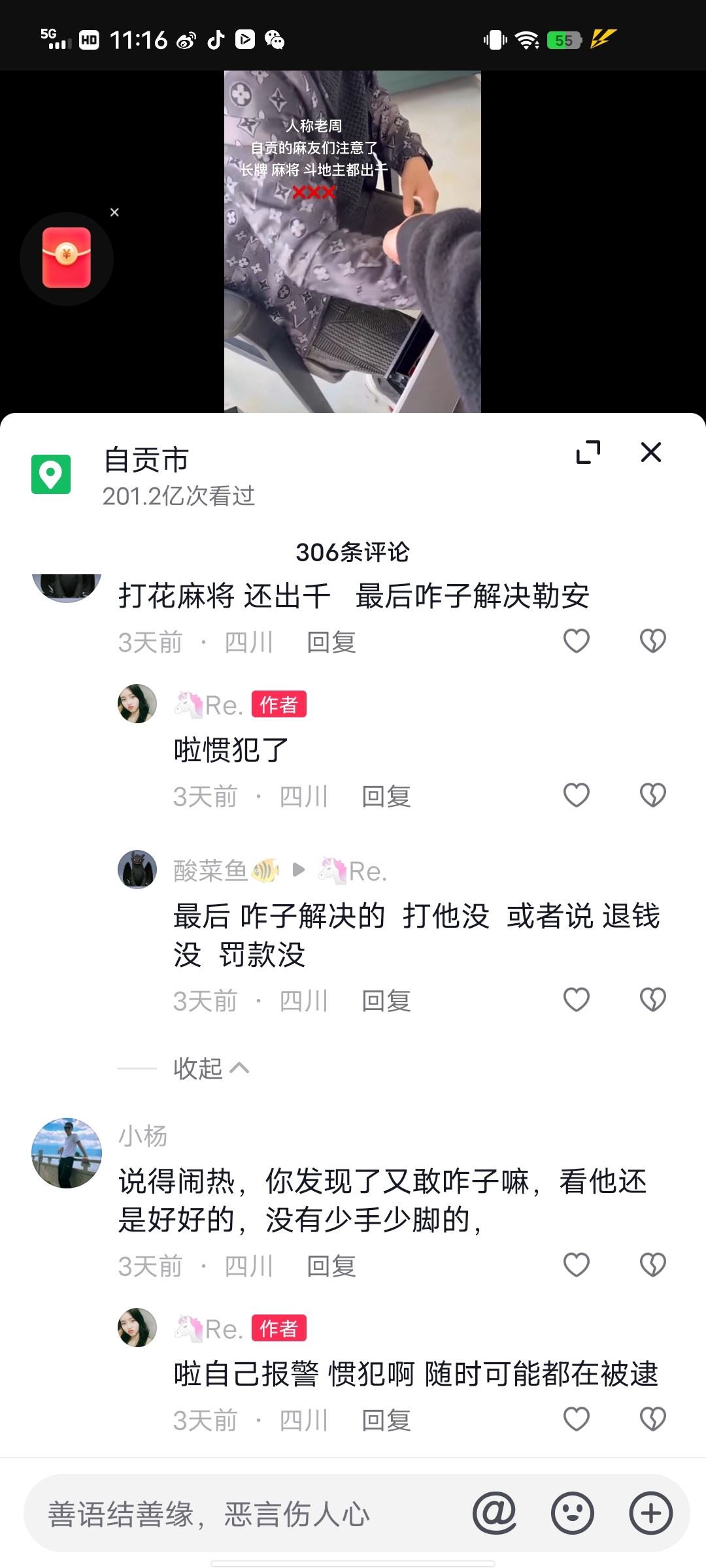Tap the comment input field
706x1568 pixels.
coord(248,1514)
